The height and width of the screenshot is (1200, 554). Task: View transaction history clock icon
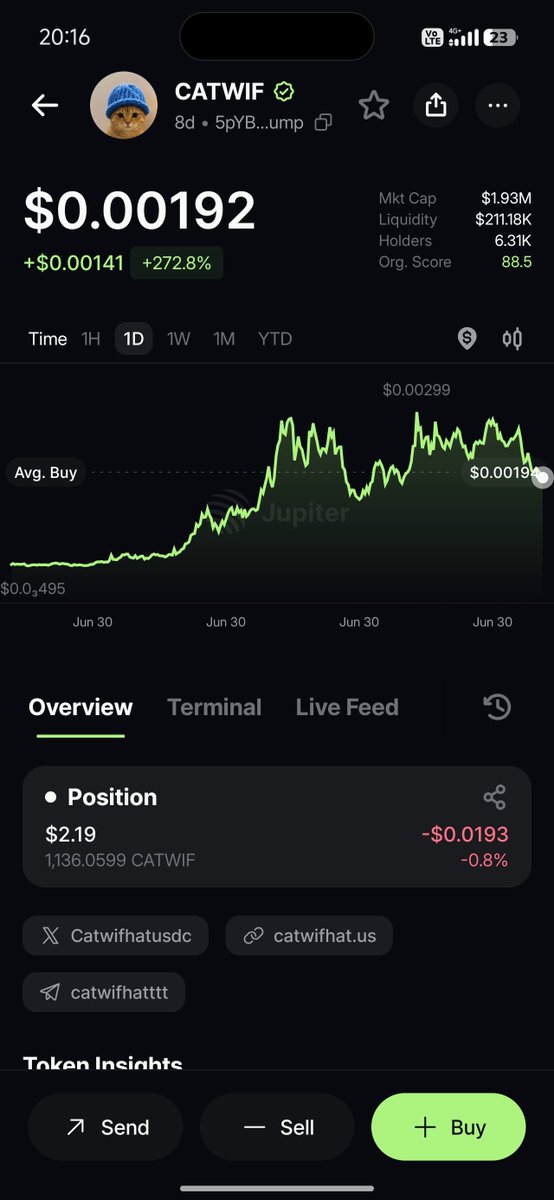point(497,707)
